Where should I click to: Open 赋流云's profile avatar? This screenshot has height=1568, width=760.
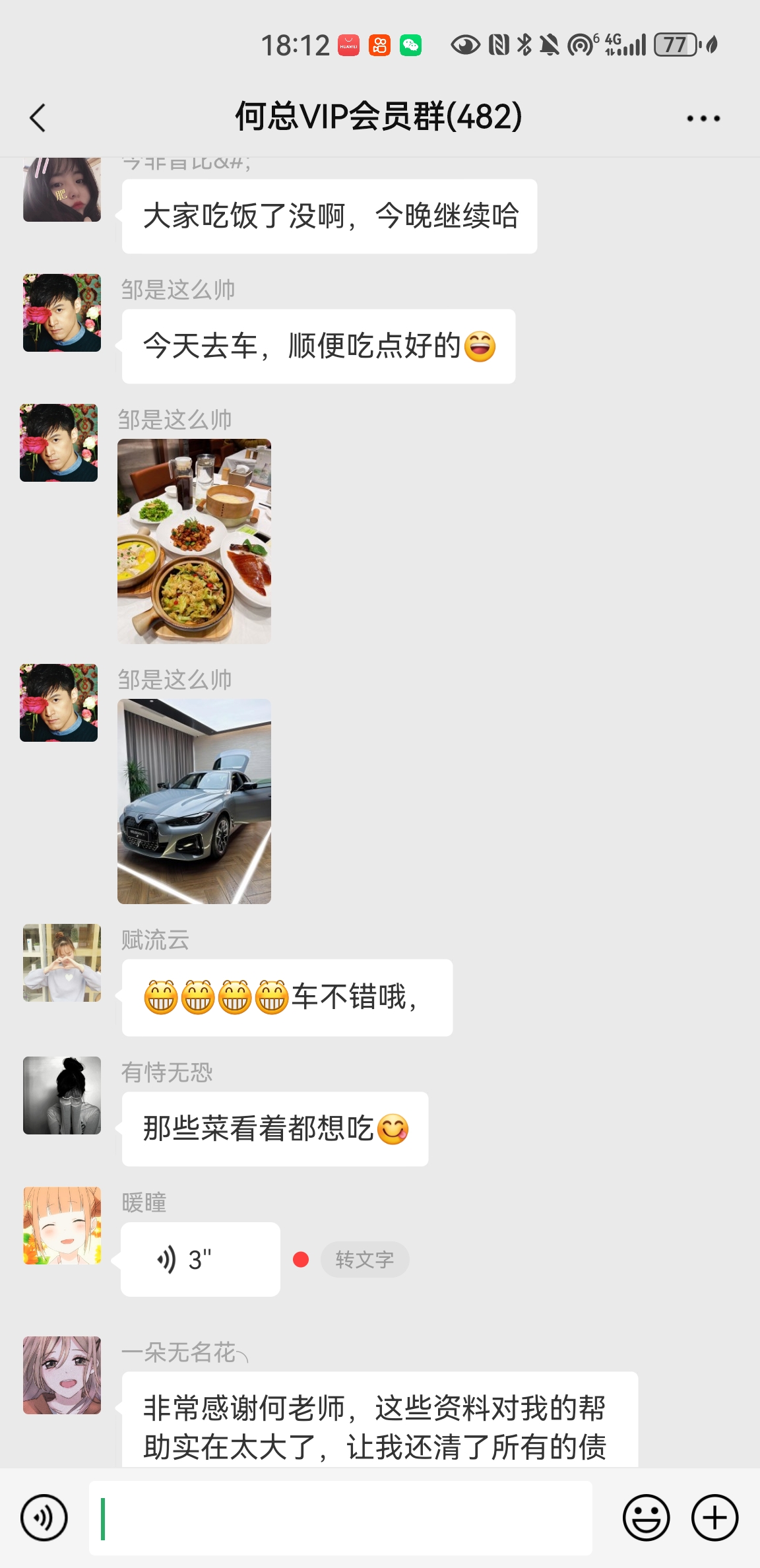click(x=62, y=963)
